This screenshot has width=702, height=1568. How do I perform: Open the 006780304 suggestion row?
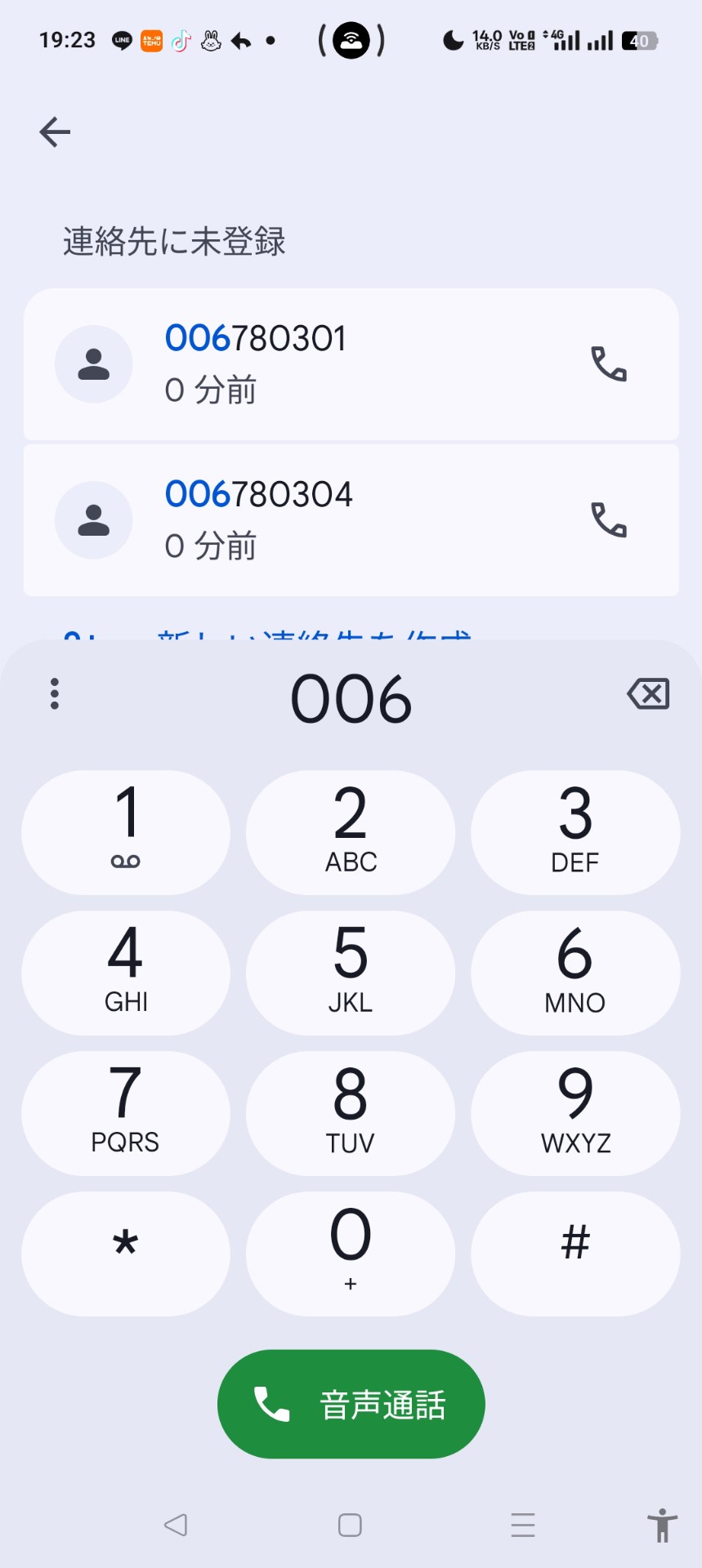coord(351,520)
